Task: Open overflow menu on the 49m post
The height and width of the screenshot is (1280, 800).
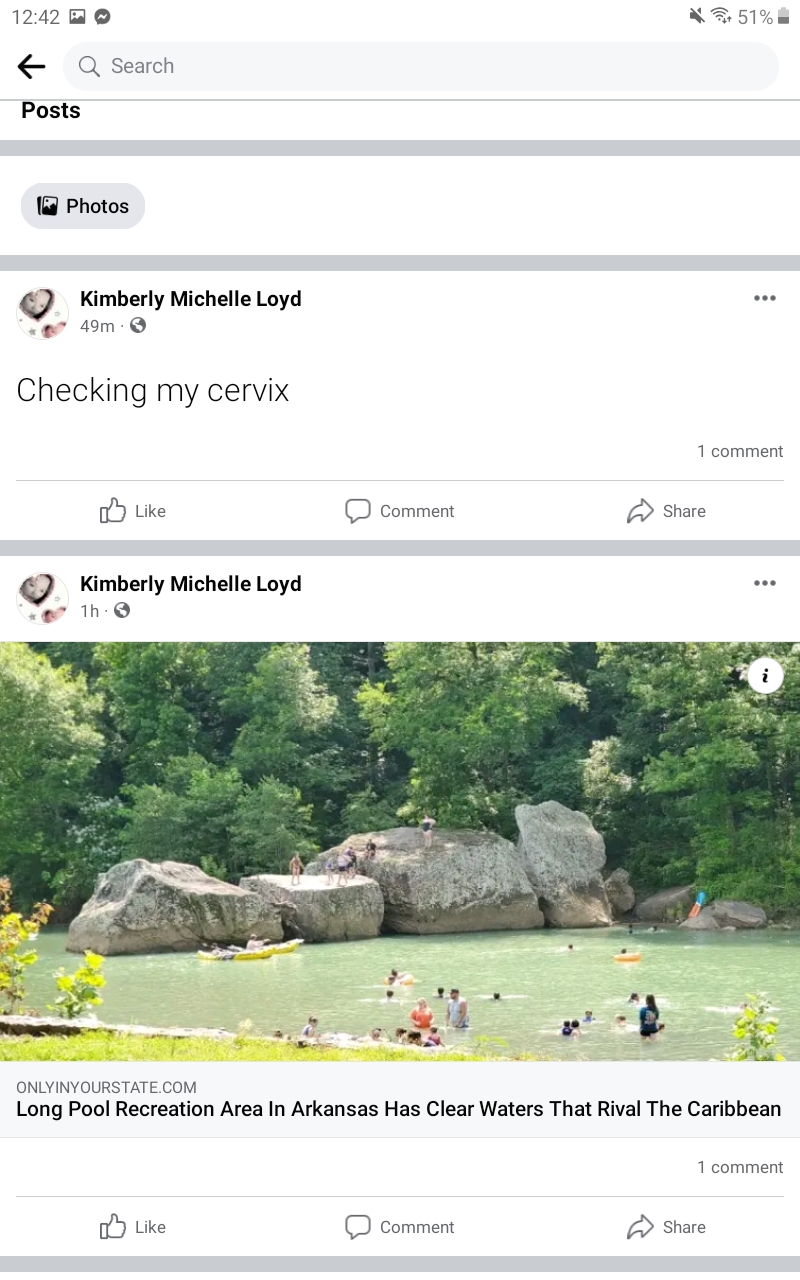Action: pos(765,298)
